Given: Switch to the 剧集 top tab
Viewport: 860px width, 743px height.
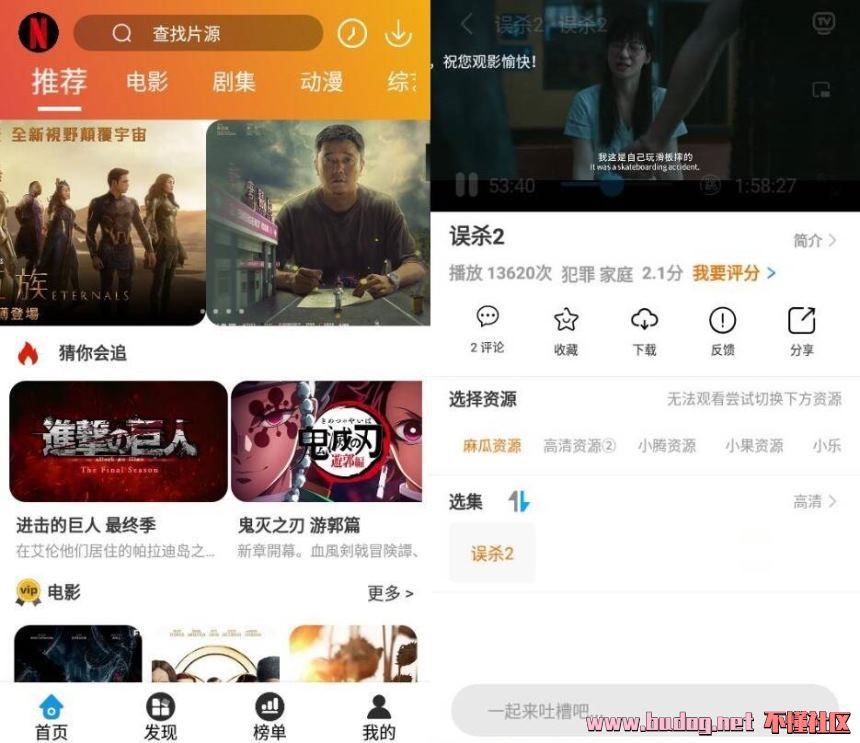Looking at the screenshot, I should [x=234, y=82].
